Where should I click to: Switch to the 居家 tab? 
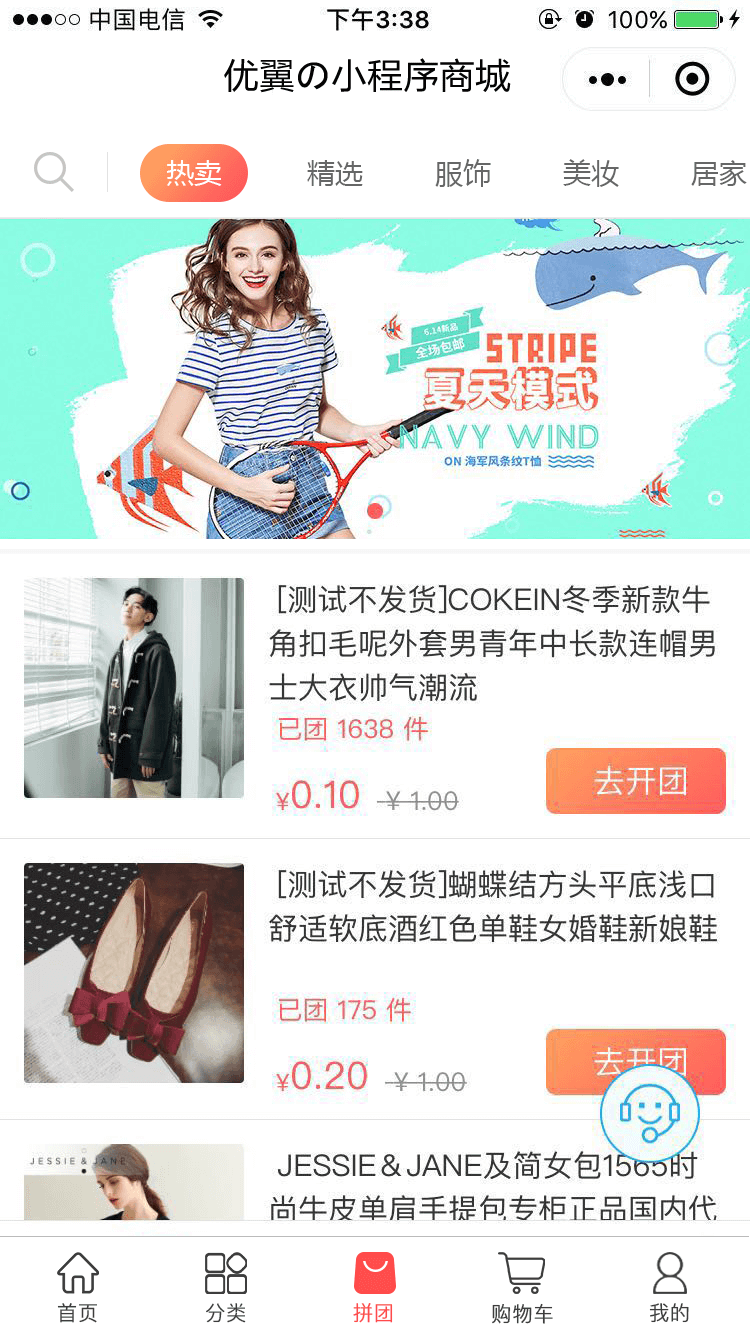(717, 174)
